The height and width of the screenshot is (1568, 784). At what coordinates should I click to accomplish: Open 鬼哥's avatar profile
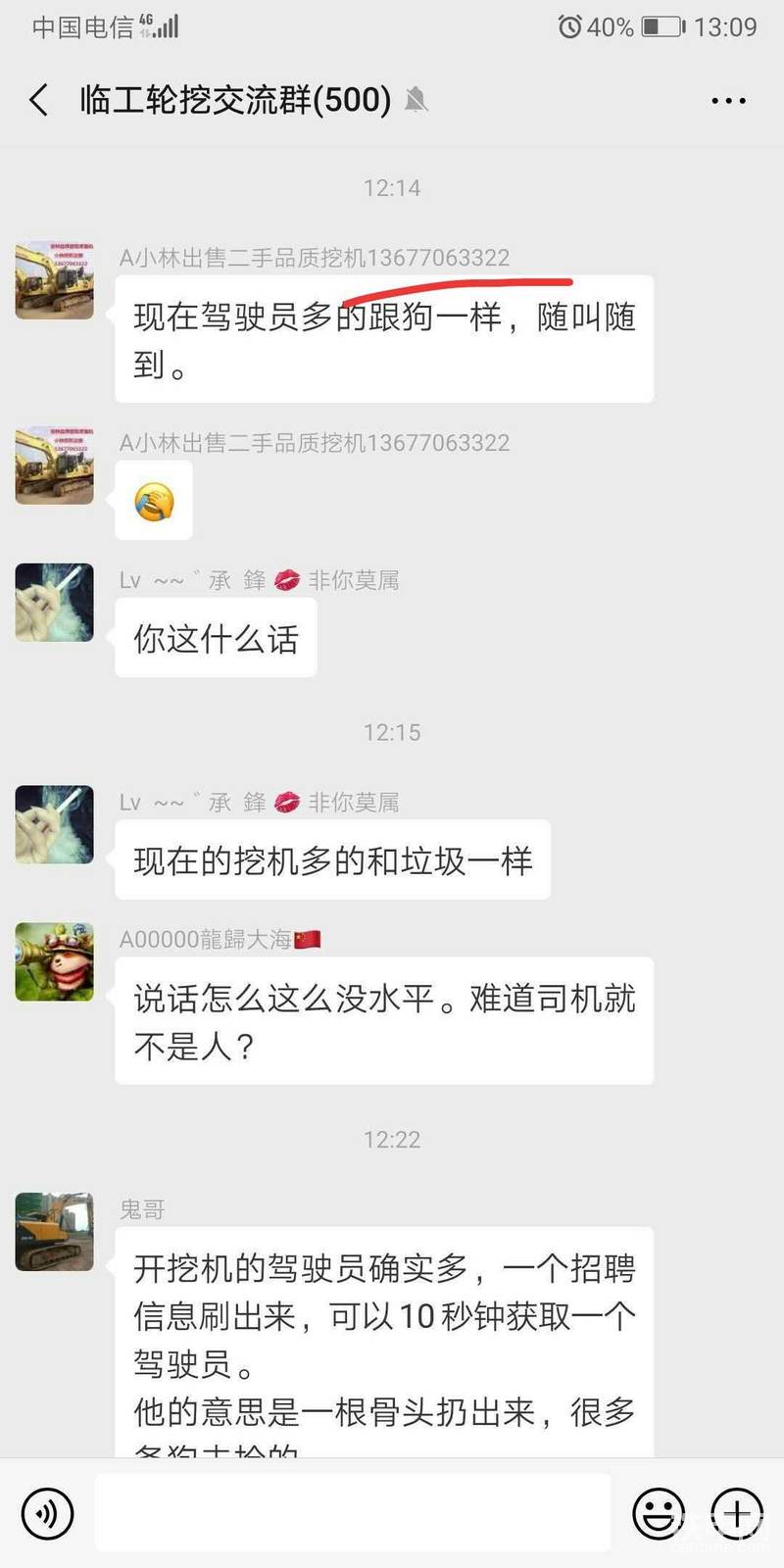[55, 1232]
